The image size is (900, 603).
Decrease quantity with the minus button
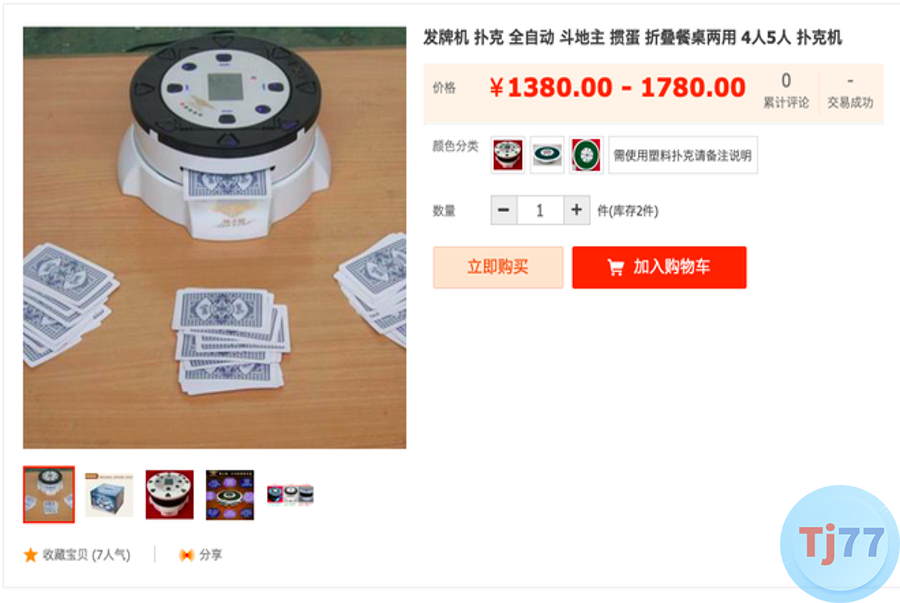tap(504, 210)
